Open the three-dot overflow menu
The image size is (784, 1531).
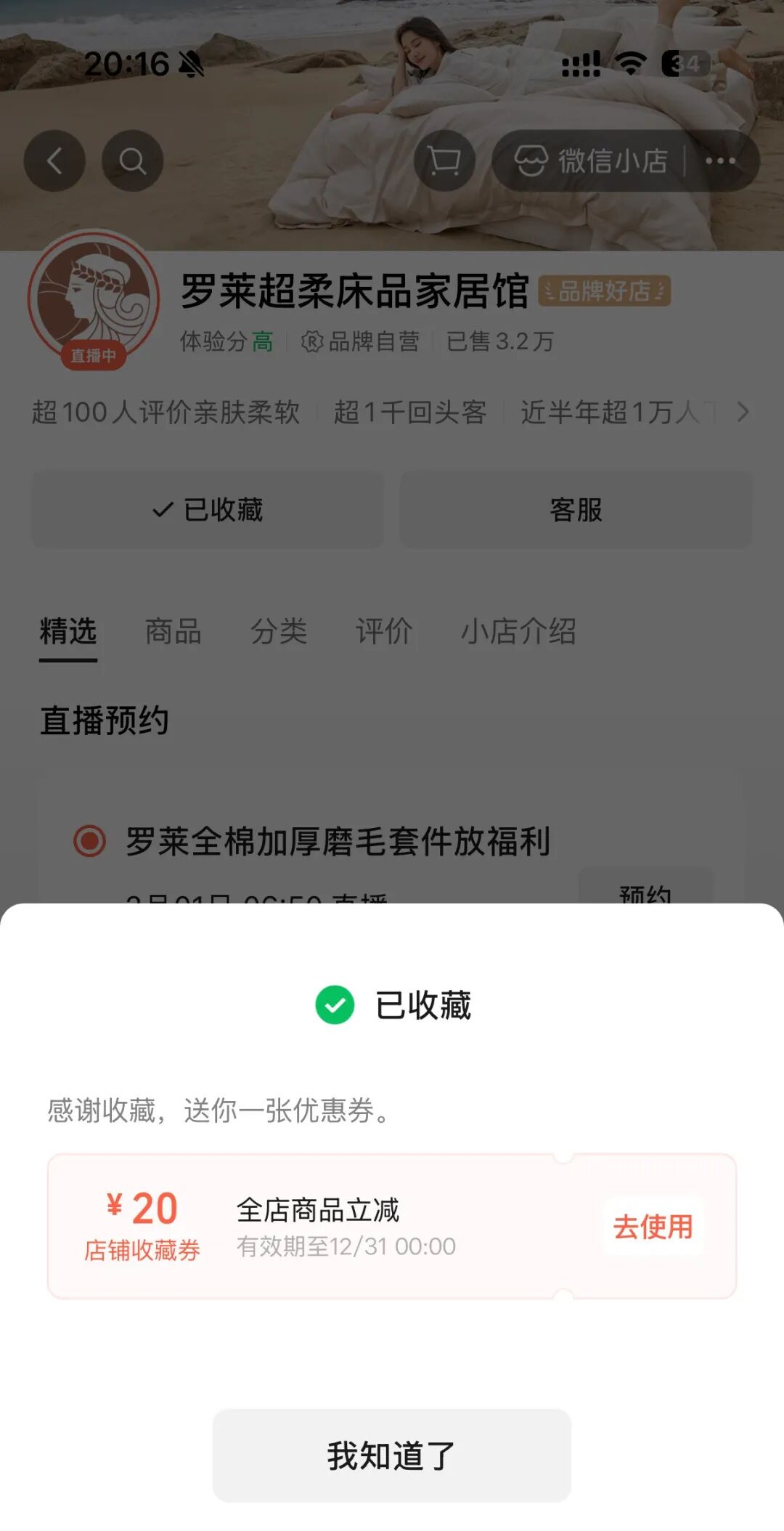[720, 161]
